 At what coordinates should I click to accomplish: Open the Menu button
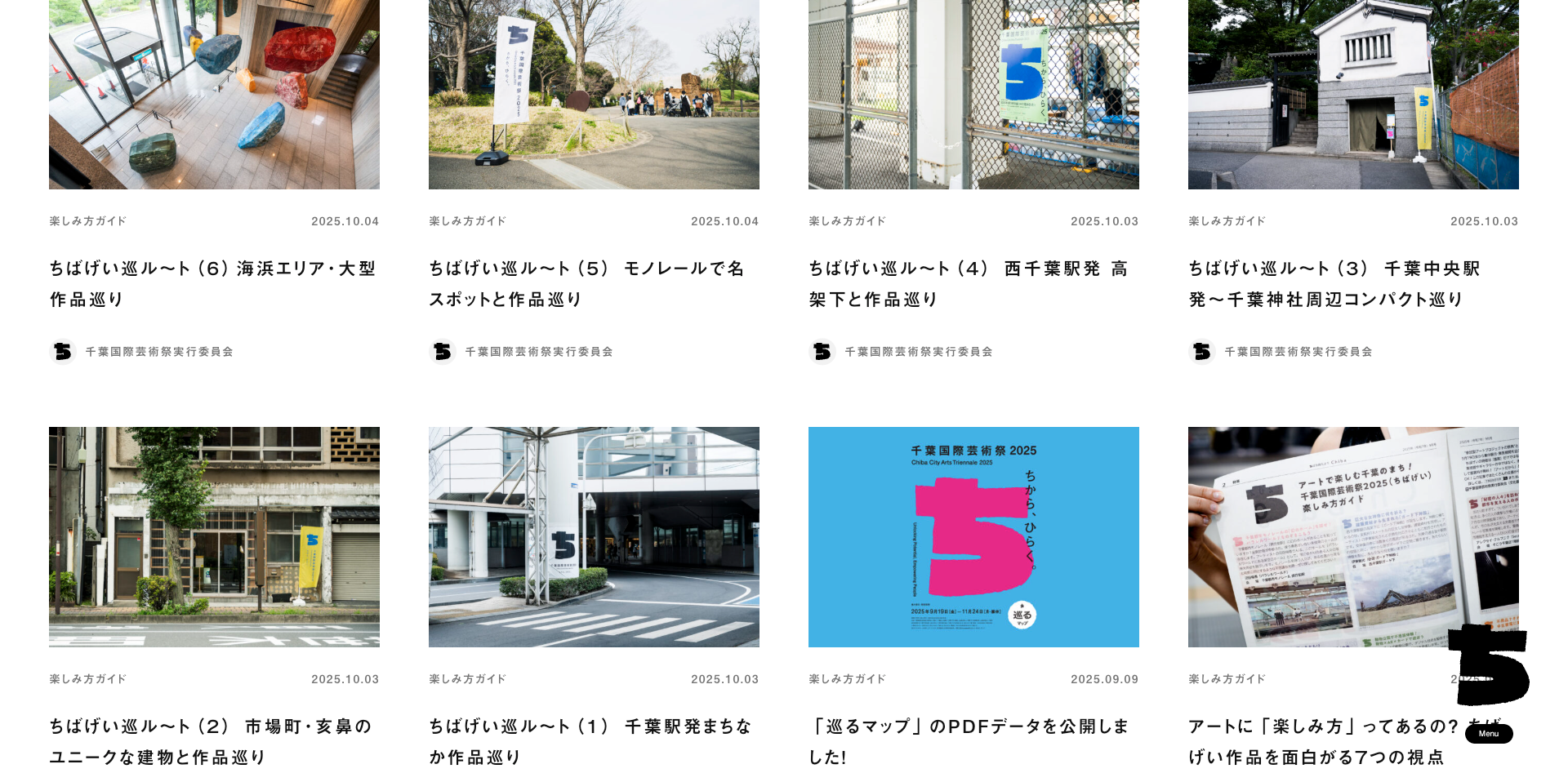[x=1489, y=733]
